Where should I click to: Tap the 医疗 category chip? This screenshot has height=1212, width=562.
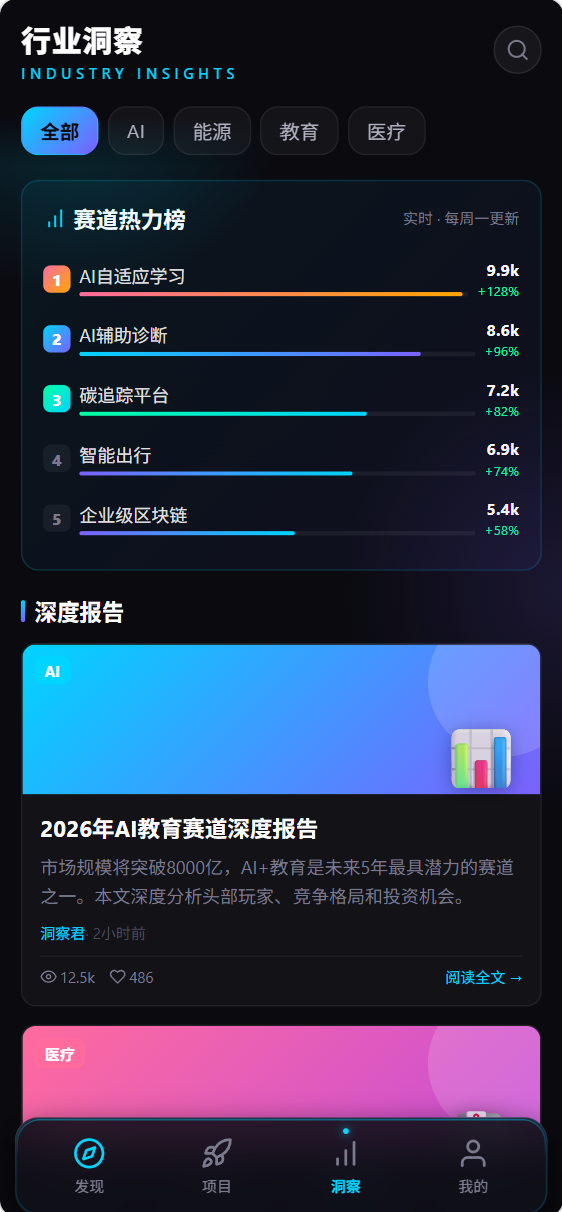[x=386, y=131]
